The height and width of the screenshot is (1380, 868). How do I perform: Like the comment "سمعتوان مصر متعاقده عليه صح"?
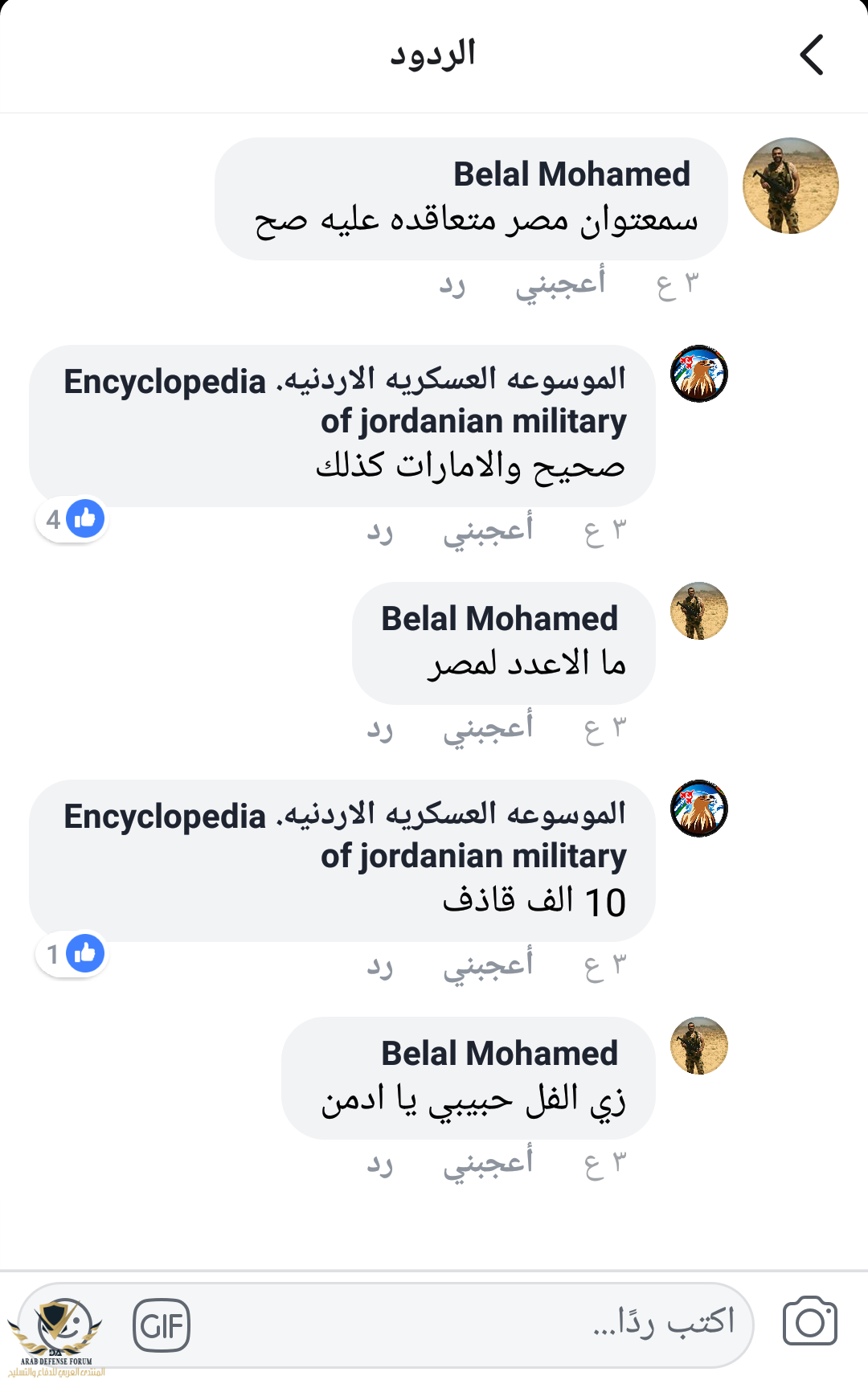coord(560,285)
